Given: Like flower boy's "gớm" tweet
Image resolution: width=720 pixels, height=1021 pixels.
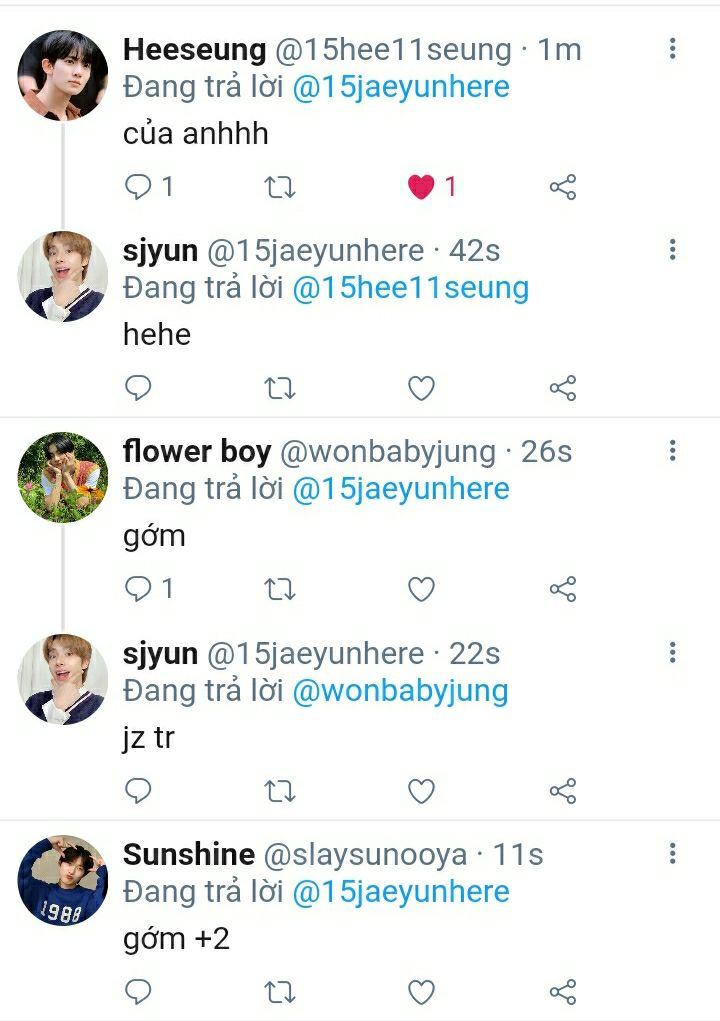Looking at the screenshot, I should (422, 589).
